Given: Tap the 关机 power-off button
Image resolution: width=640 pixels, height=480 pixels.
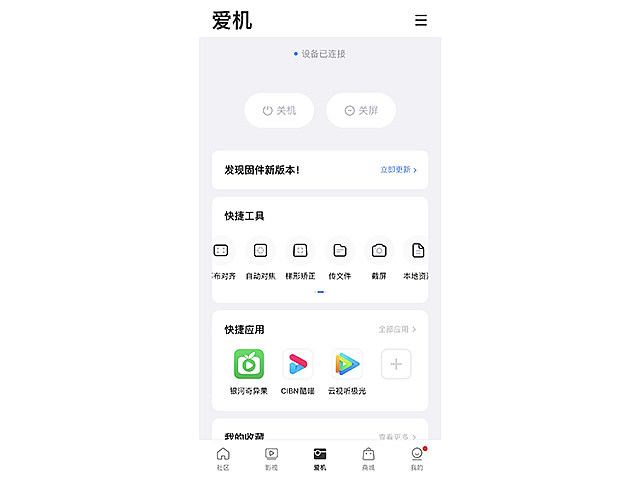Looking at the screenshot, I should (279, 110).
